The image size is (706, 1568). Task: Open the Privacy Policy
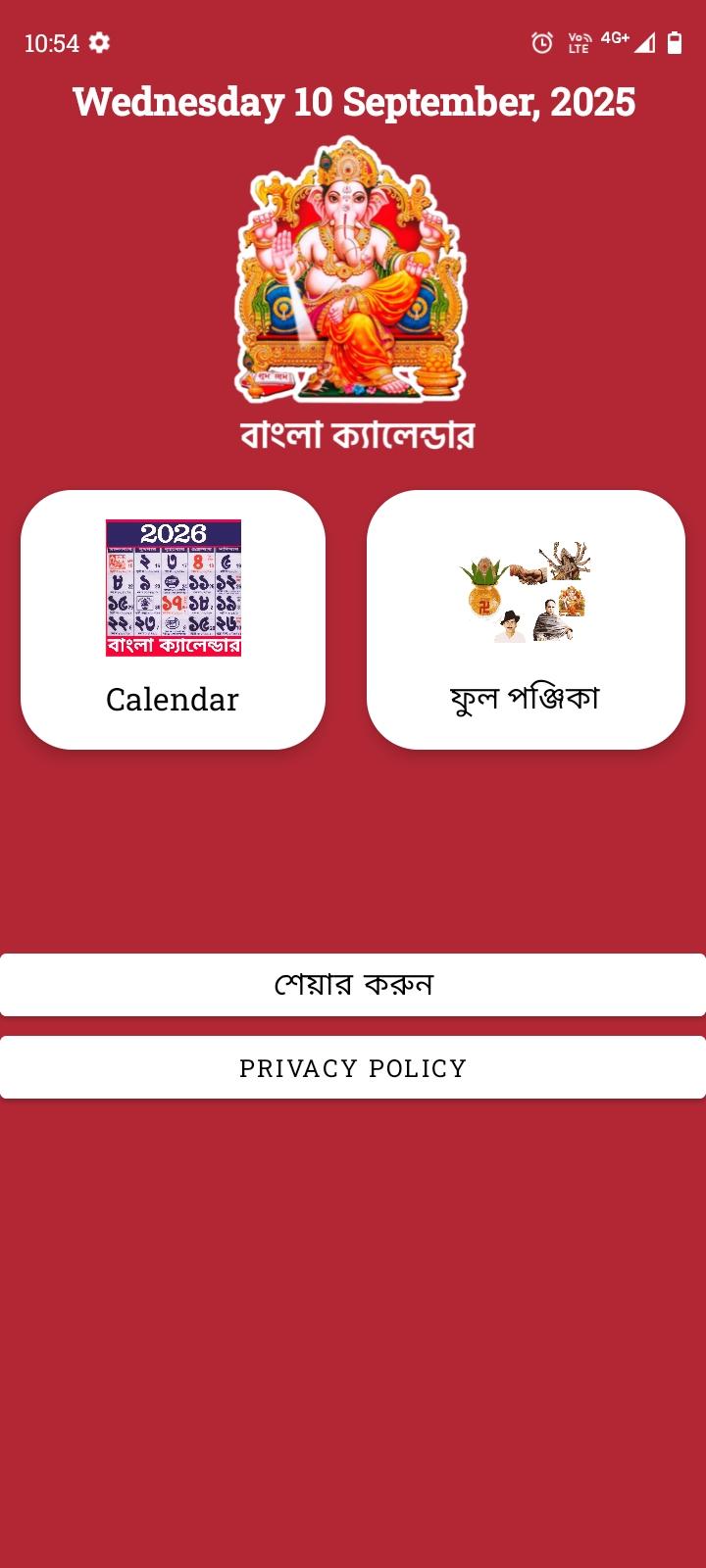click(x=353, y=1067)
